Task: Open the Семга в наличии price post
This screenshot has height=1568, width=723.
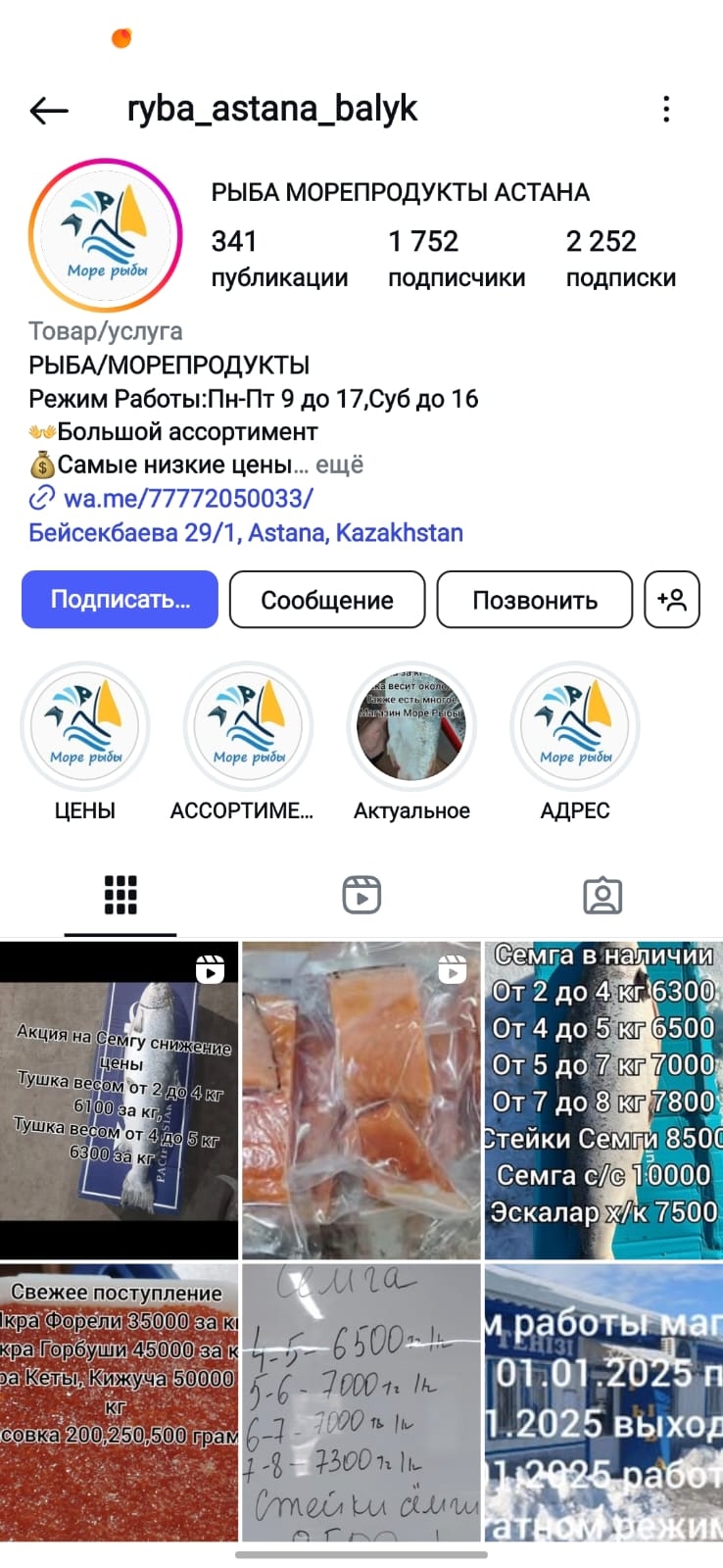Action: pos(603,1100)
